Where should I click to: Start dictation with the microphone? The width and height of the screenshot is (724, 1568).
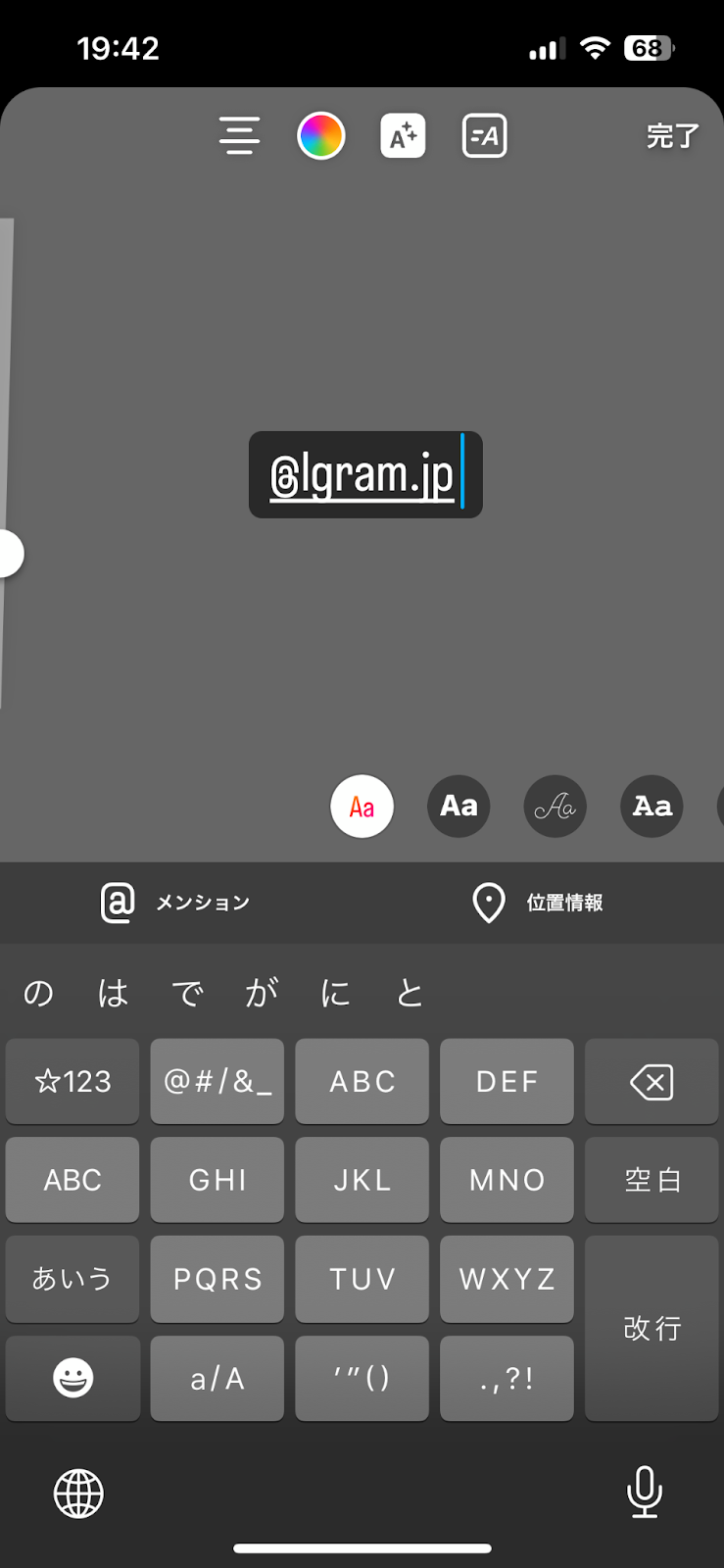pyautogui.click(x=644, y=1492)
